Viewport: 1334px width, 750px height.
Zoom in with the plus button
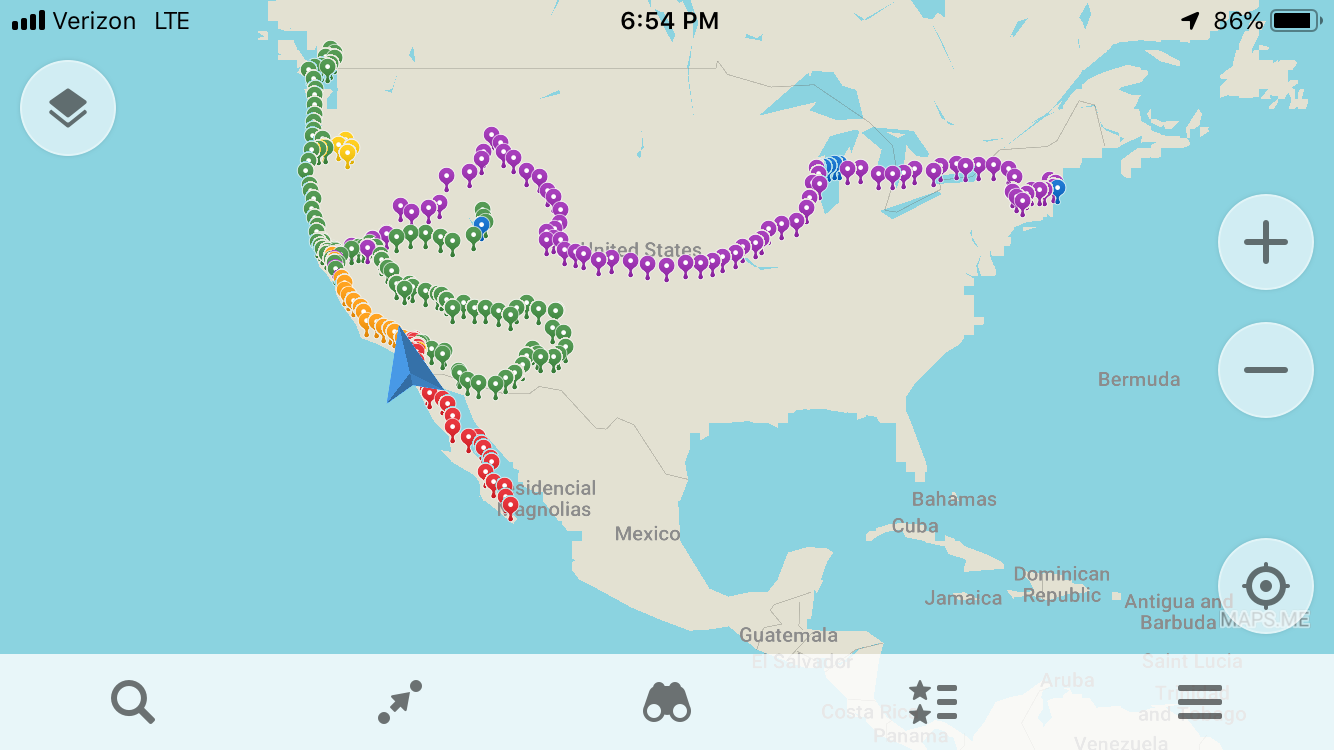(1265, 242)
